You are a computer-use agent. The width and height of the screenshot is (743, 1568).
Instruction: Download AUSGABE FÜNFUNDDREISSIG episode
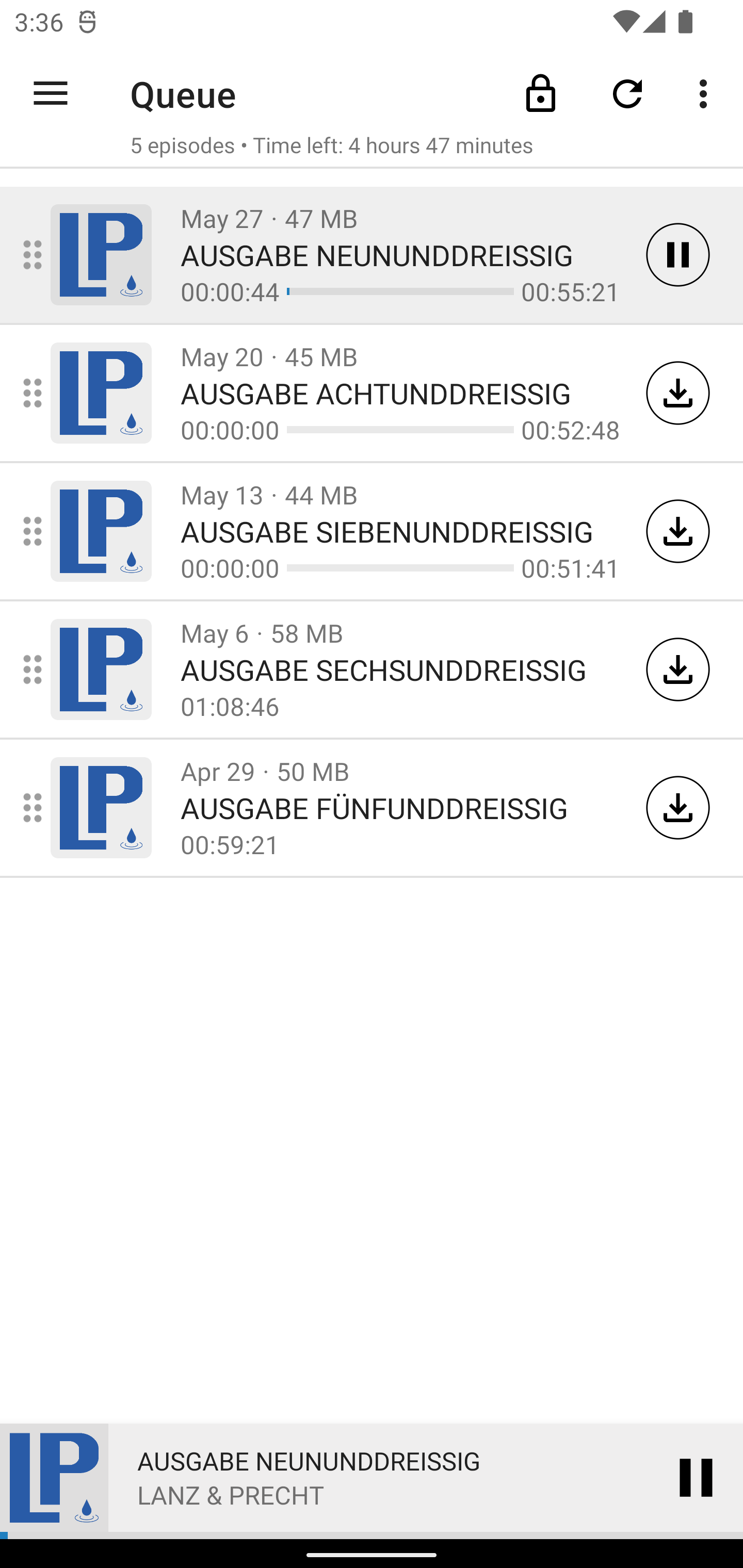[x=677, y=807]
